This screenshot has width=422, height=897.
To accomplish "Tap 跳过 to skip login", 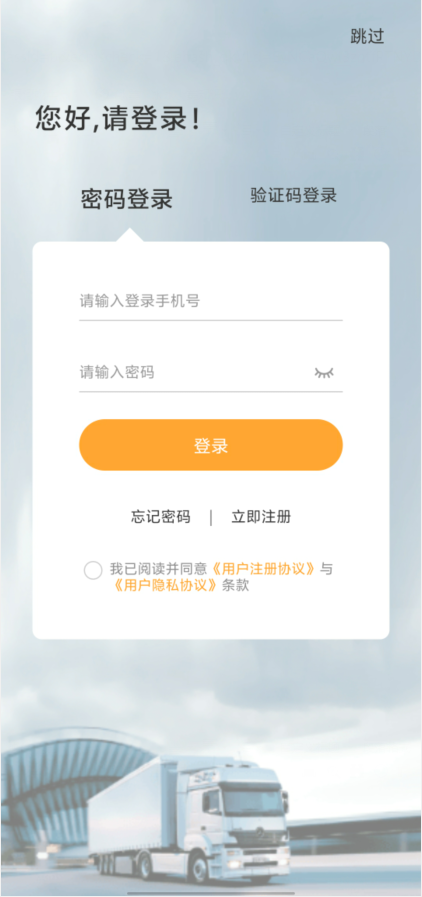I will (367, 37).
